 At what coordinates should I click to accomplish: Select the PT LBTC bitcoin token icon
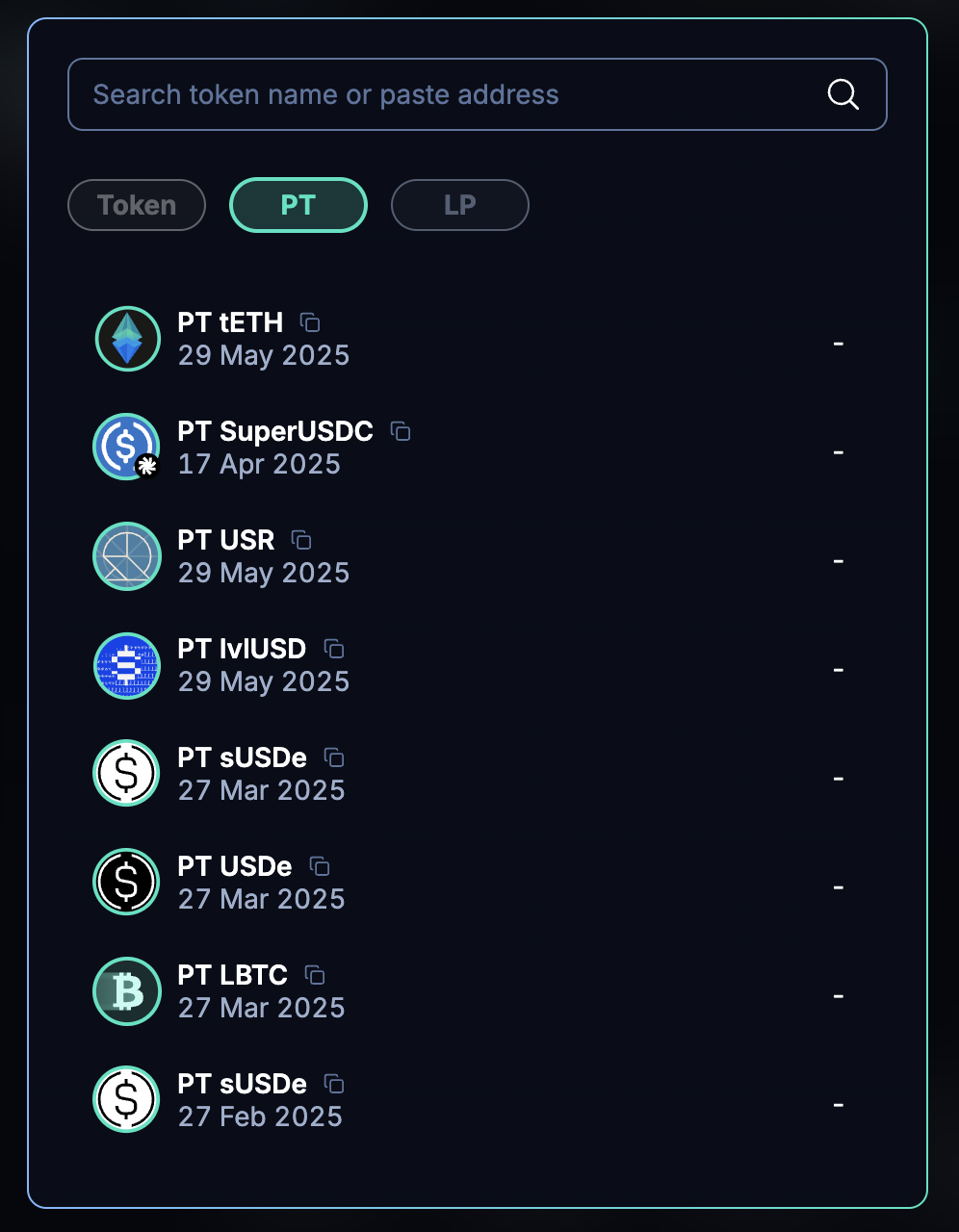coord(126,990)
